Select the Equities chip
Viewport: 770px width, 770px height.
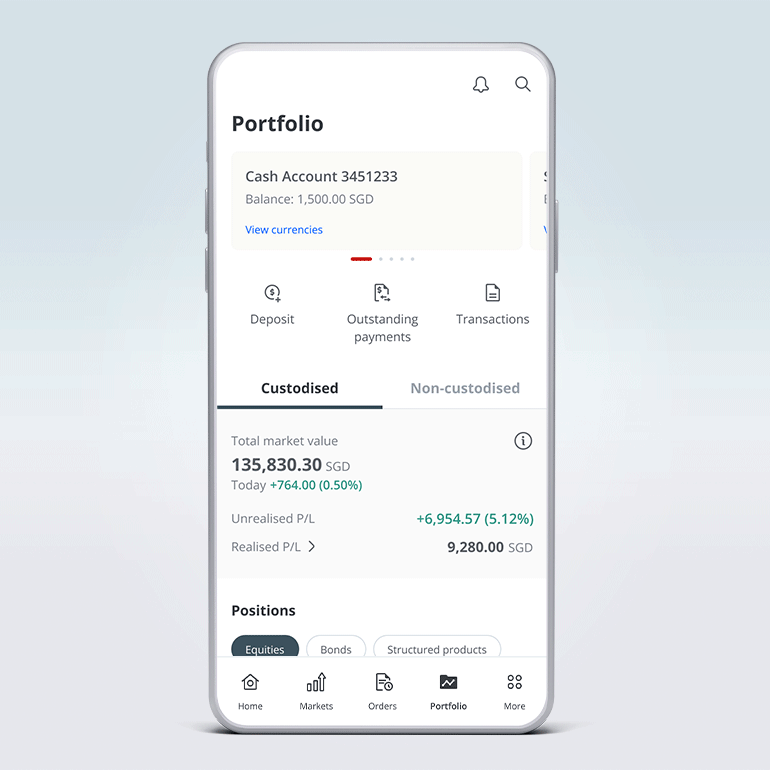click(265, 648)
